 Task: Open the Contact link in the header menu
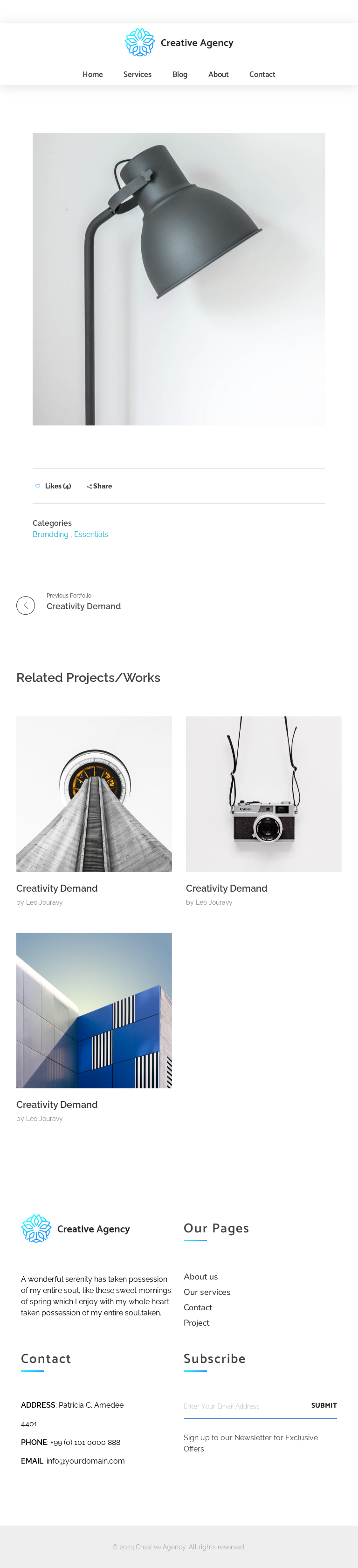tap(262, 74)
